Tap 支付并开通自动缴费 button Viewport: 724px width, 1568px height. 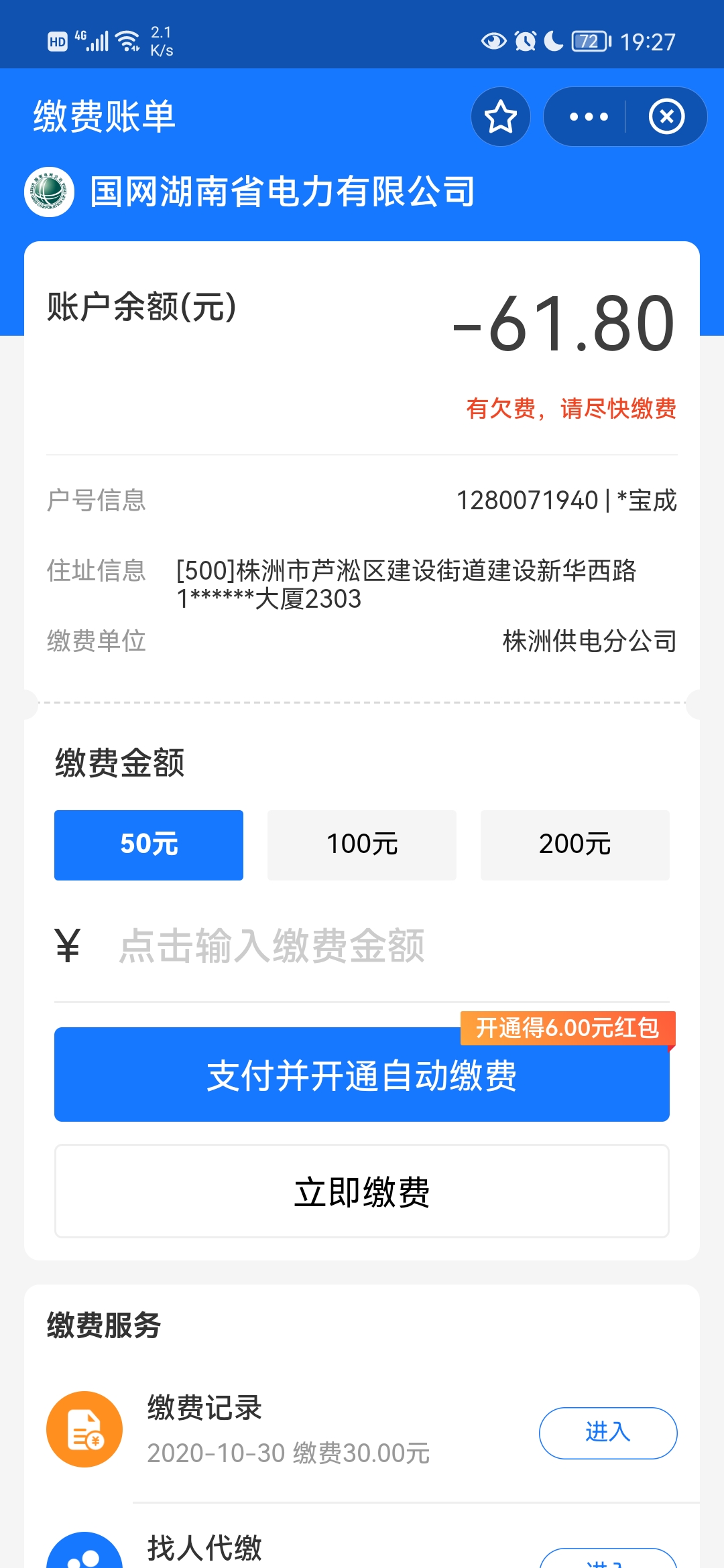coord(362,1075)
